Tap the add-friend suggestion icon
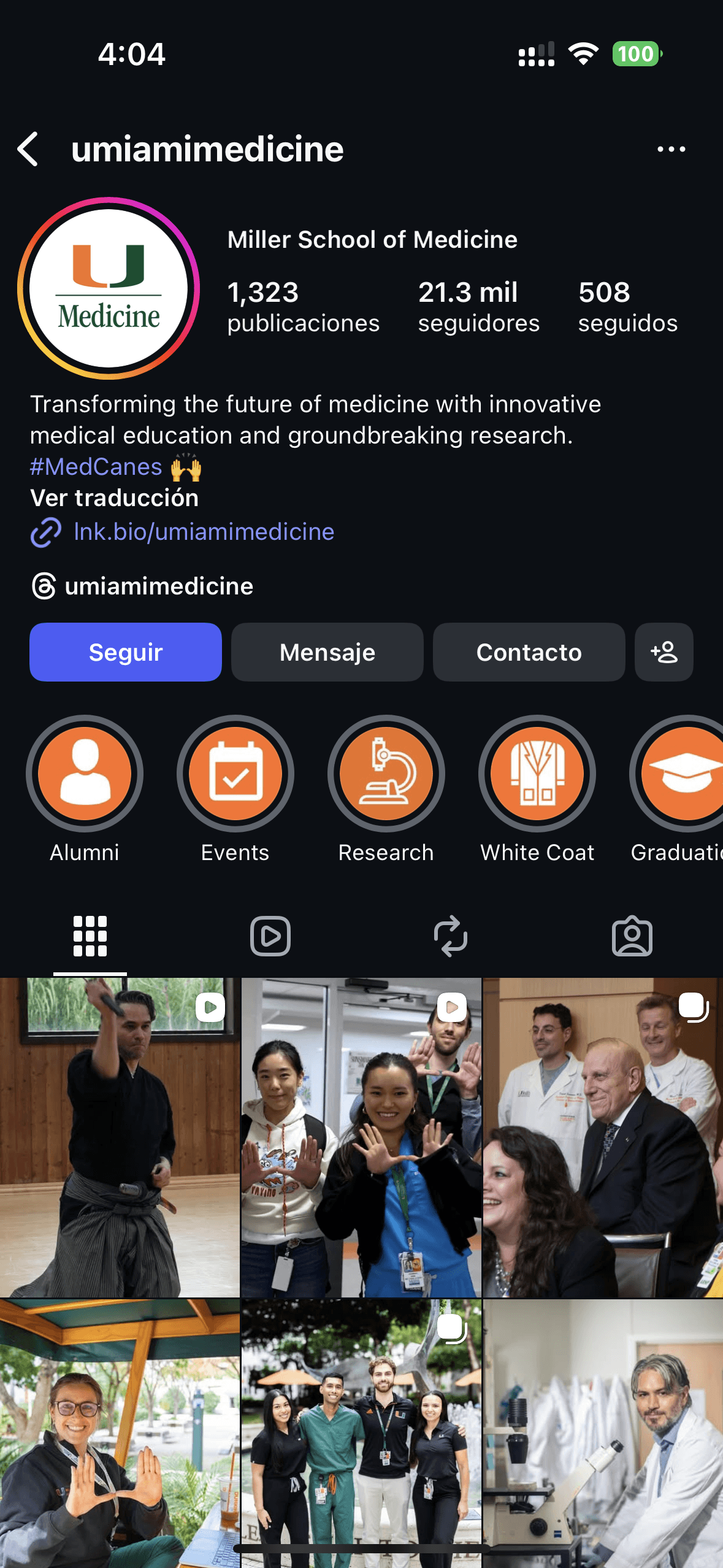The width and height of the screenshot is (723, 1568). click(x=664, y=652)
